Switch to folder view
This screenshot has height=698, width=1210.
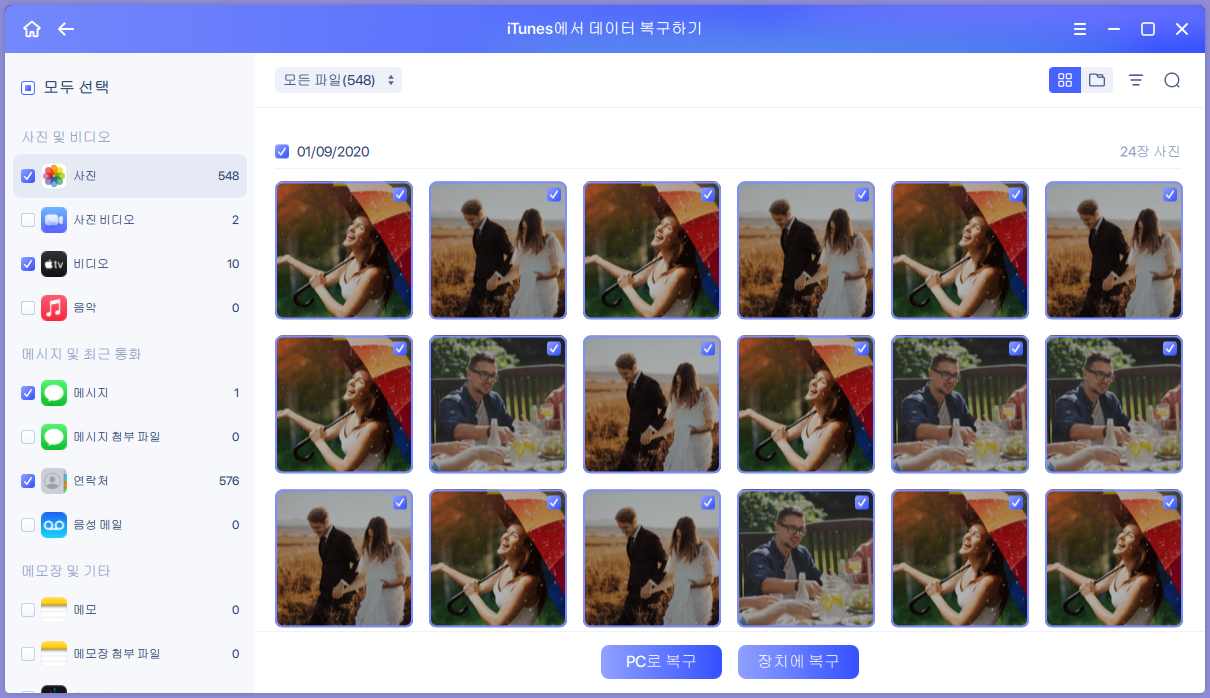[1097, 80]
